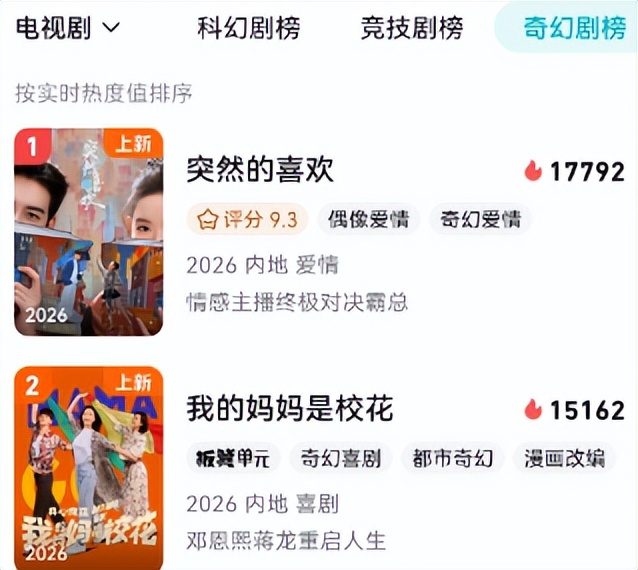Tap the 奇幻喜剧 tag chip

click(341, 459)
